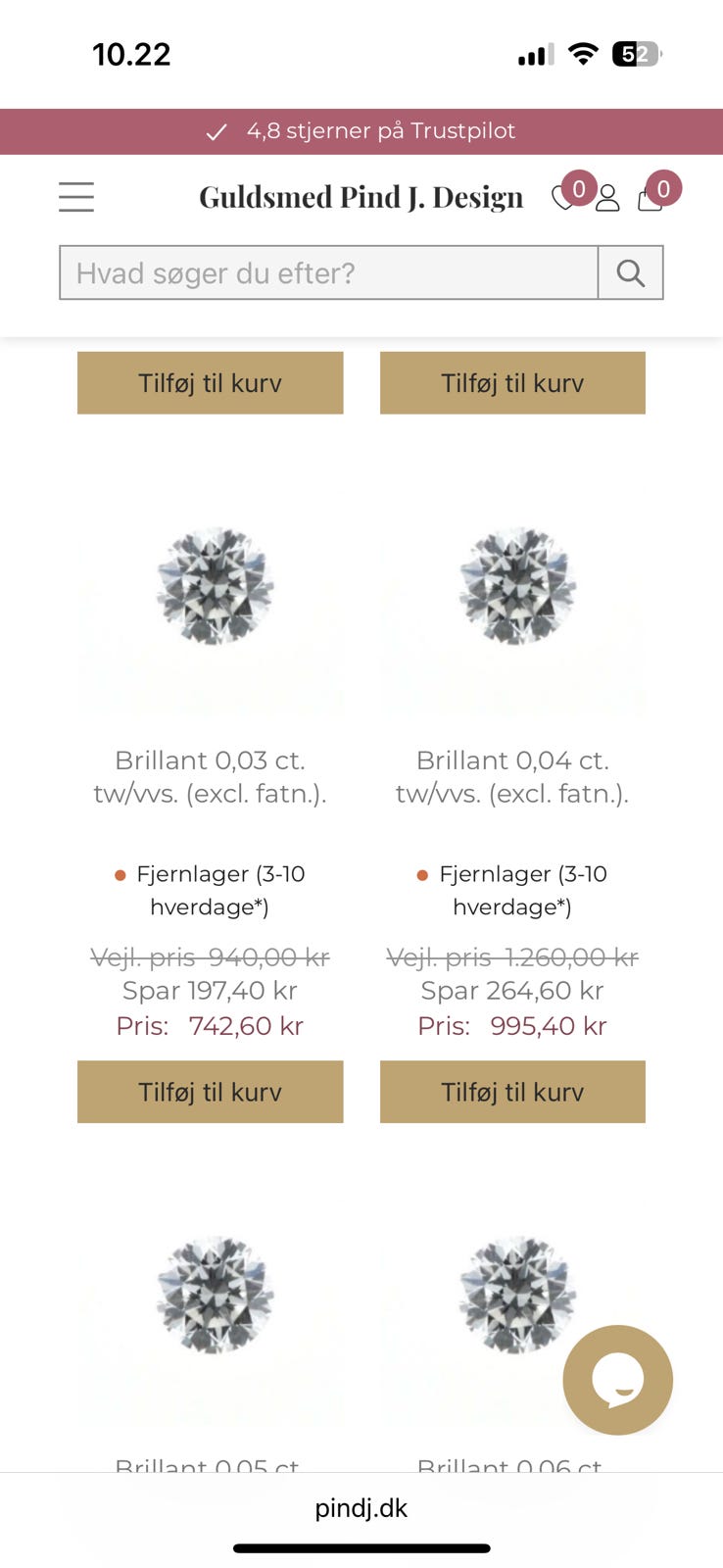Image resolution: width=723 pixels, height=1568 pixels.
Task: Click the search magnifier icon
Action: tap(630, 272)
